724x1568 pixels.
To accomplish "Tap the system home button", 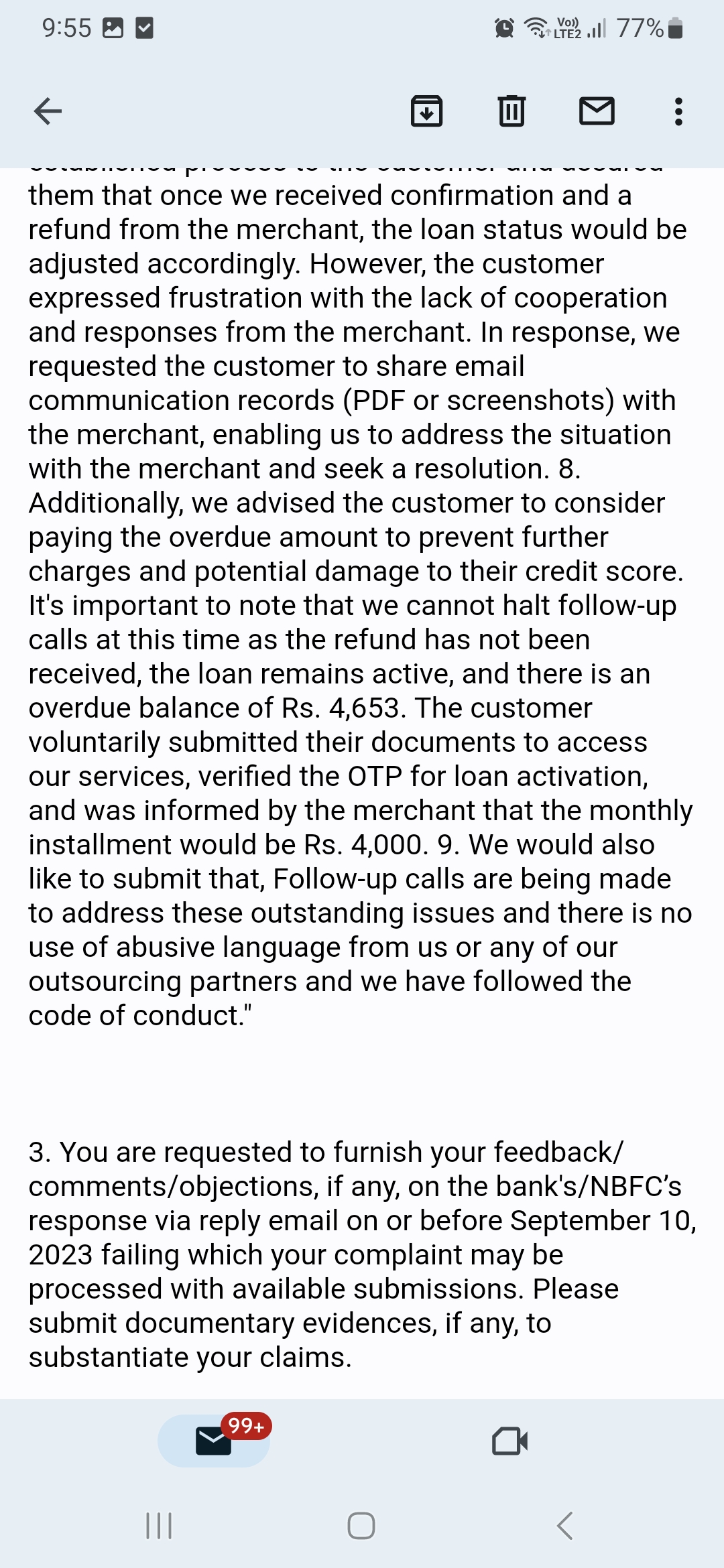I will point(361,1526).
